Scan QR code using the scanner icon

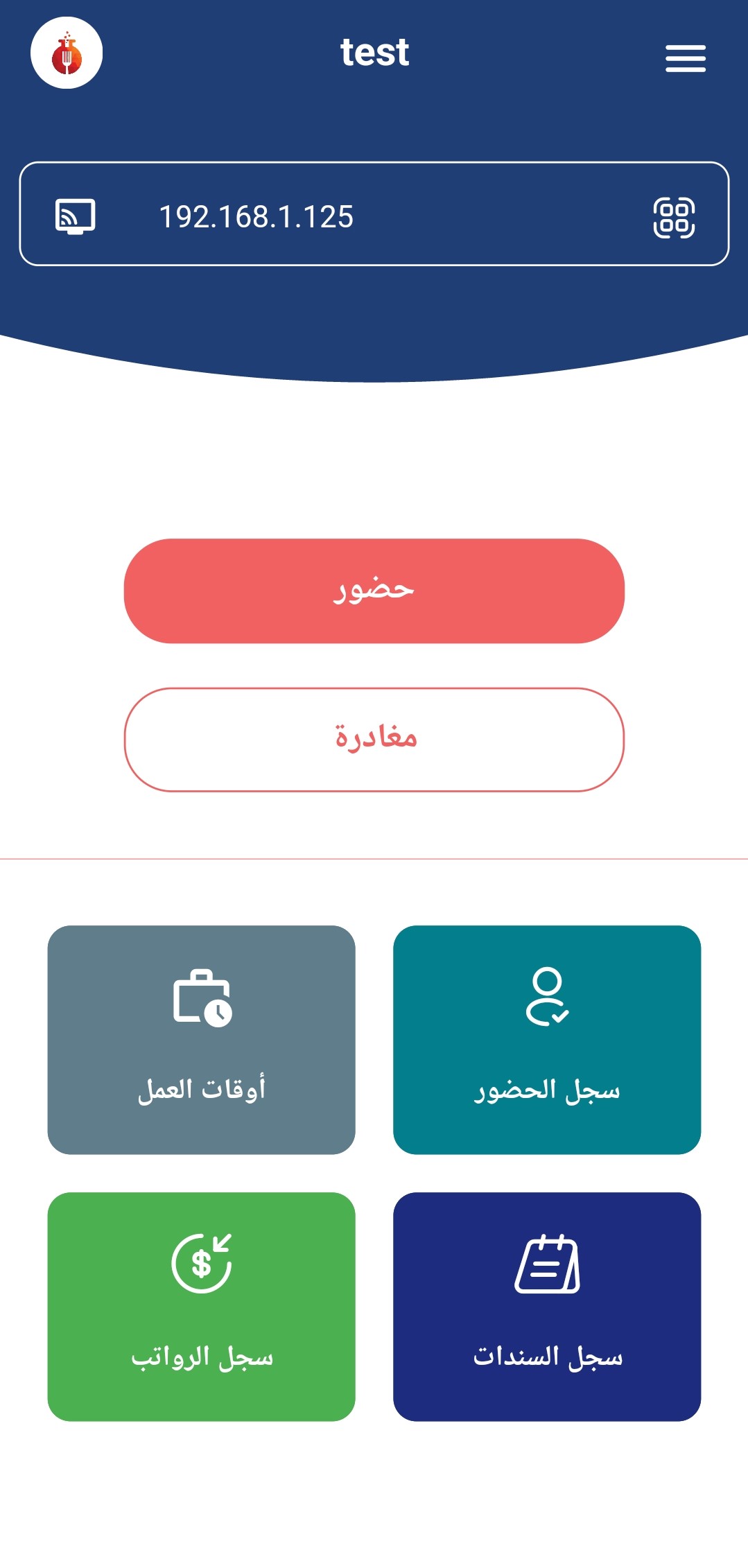tap(674, 217)
